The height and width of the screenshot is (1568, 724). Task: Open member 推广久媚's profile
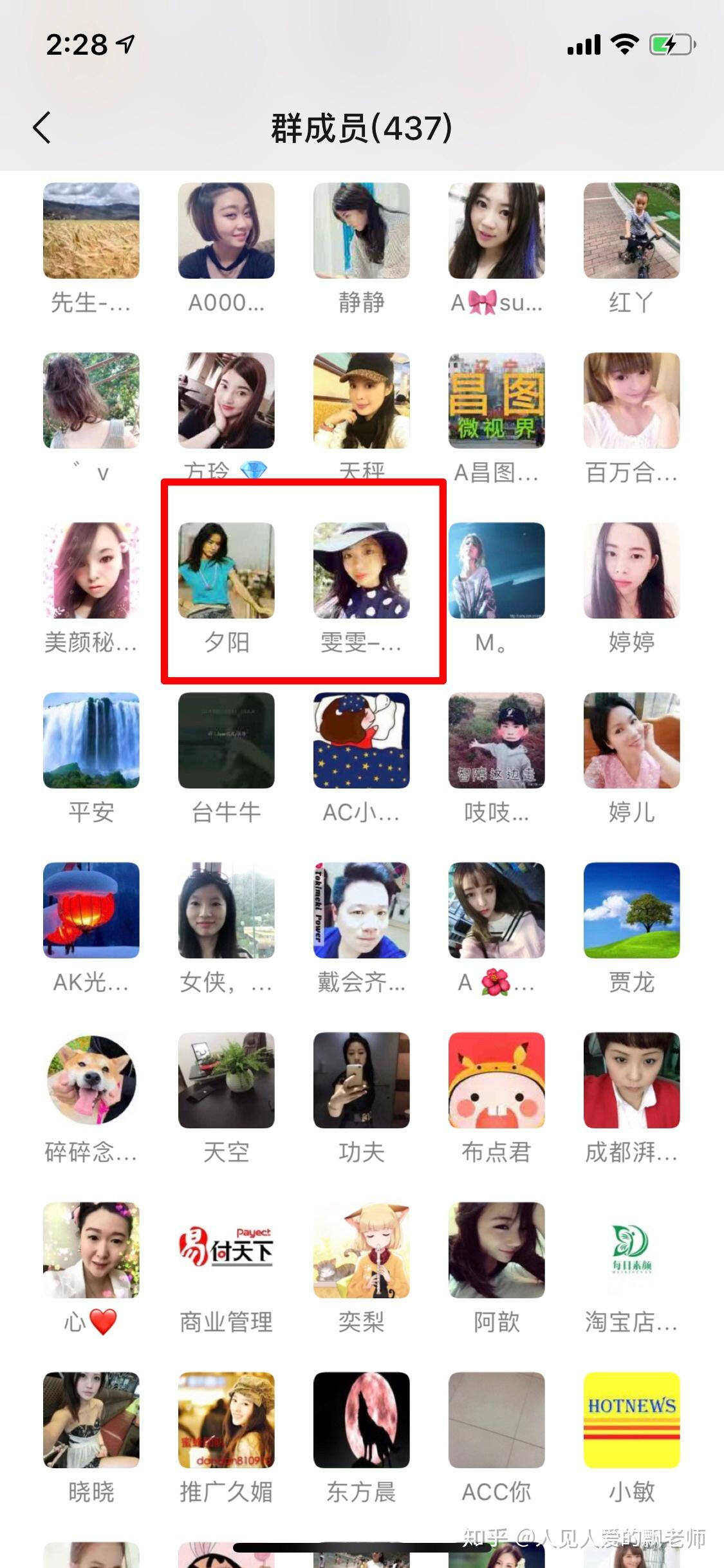tap(226, 1421)
